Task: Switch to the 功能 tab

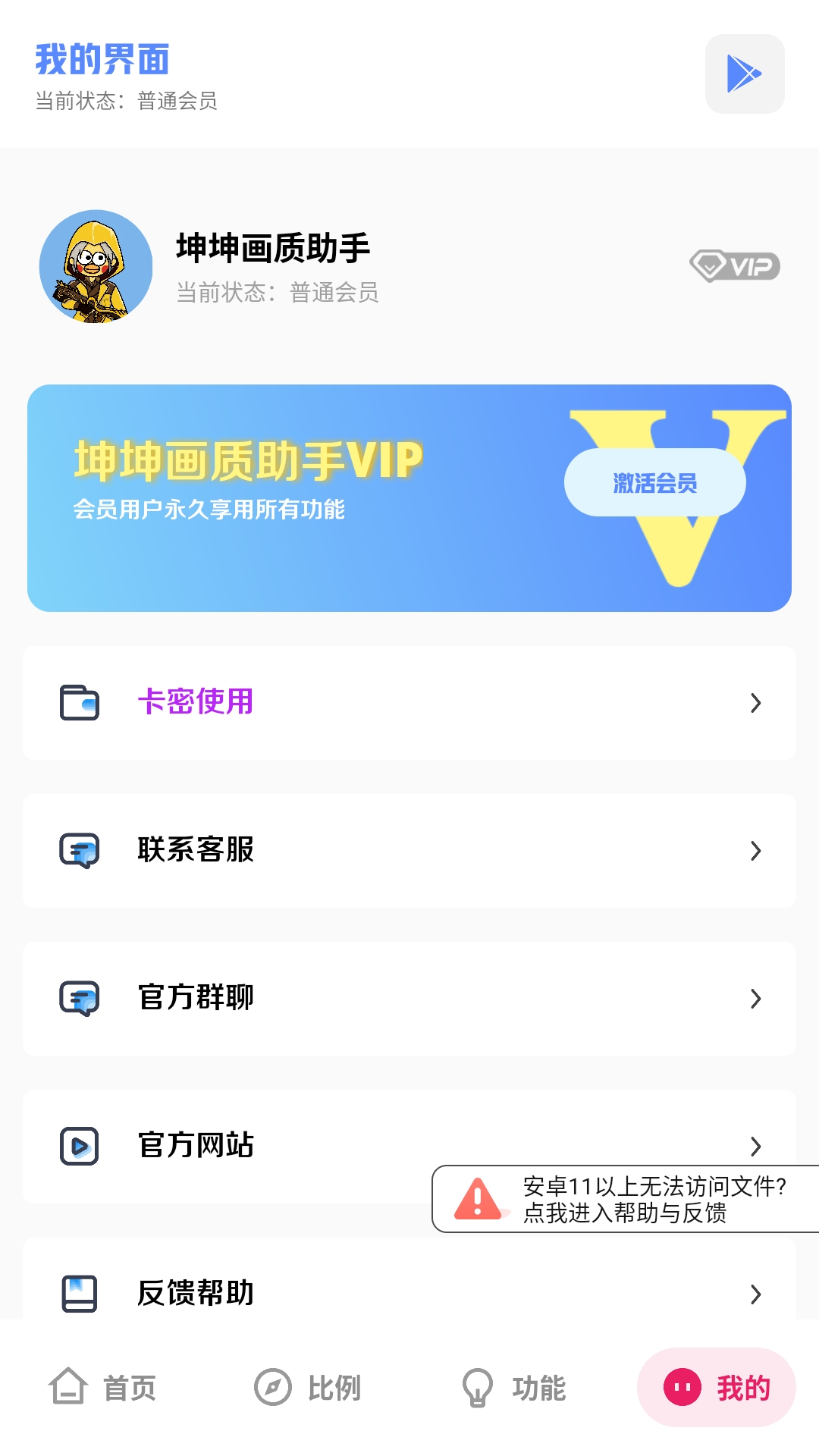Action: pos(513,1388)
